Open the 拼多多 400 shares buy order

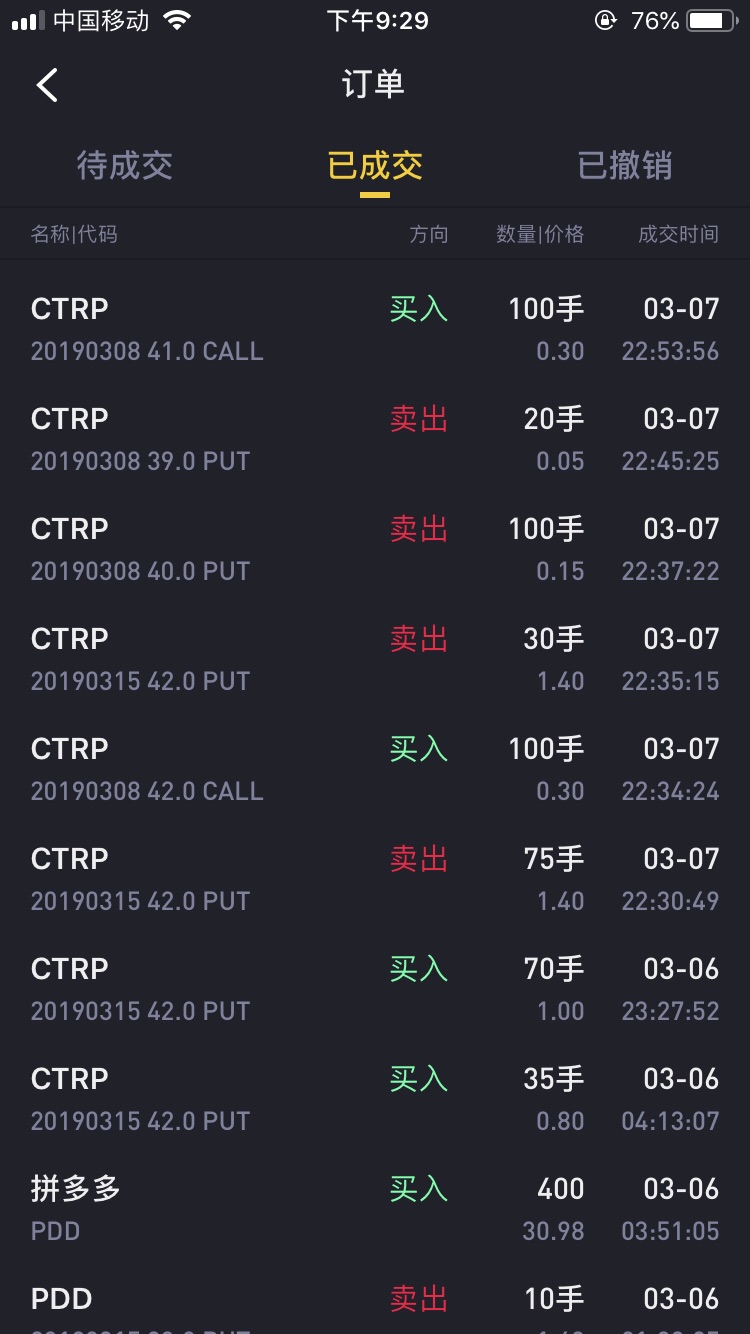[x=375, y=1209]
